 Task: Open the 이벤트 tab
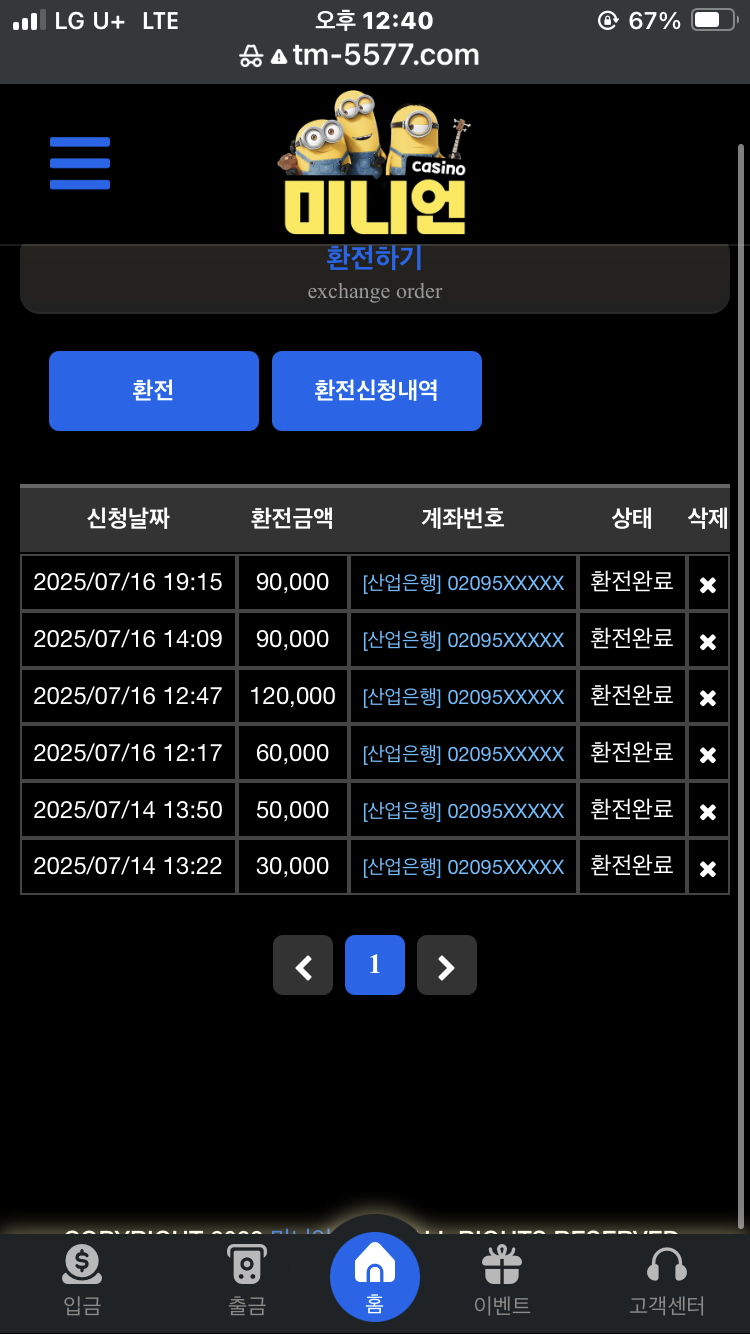(x=502, y=1281)
